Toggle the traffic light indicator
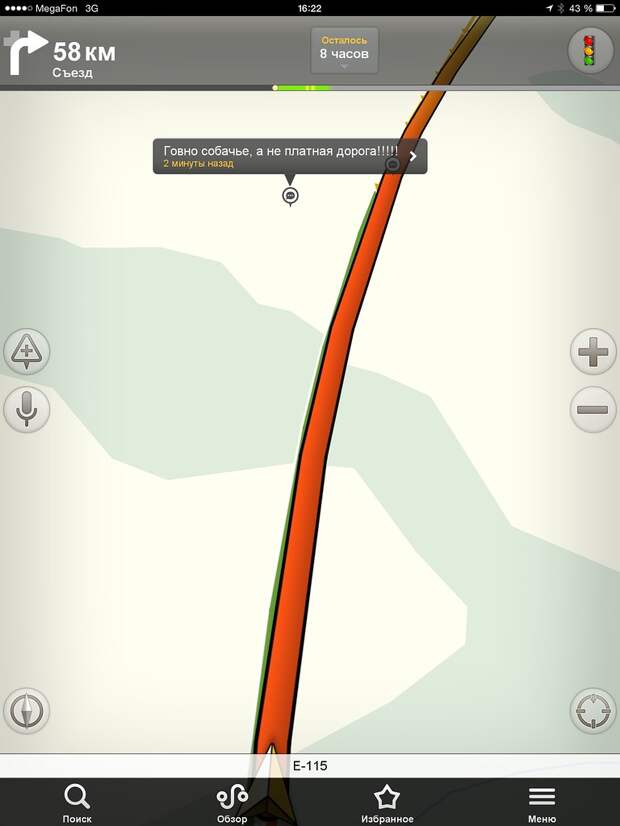 (x=589, y=50)
